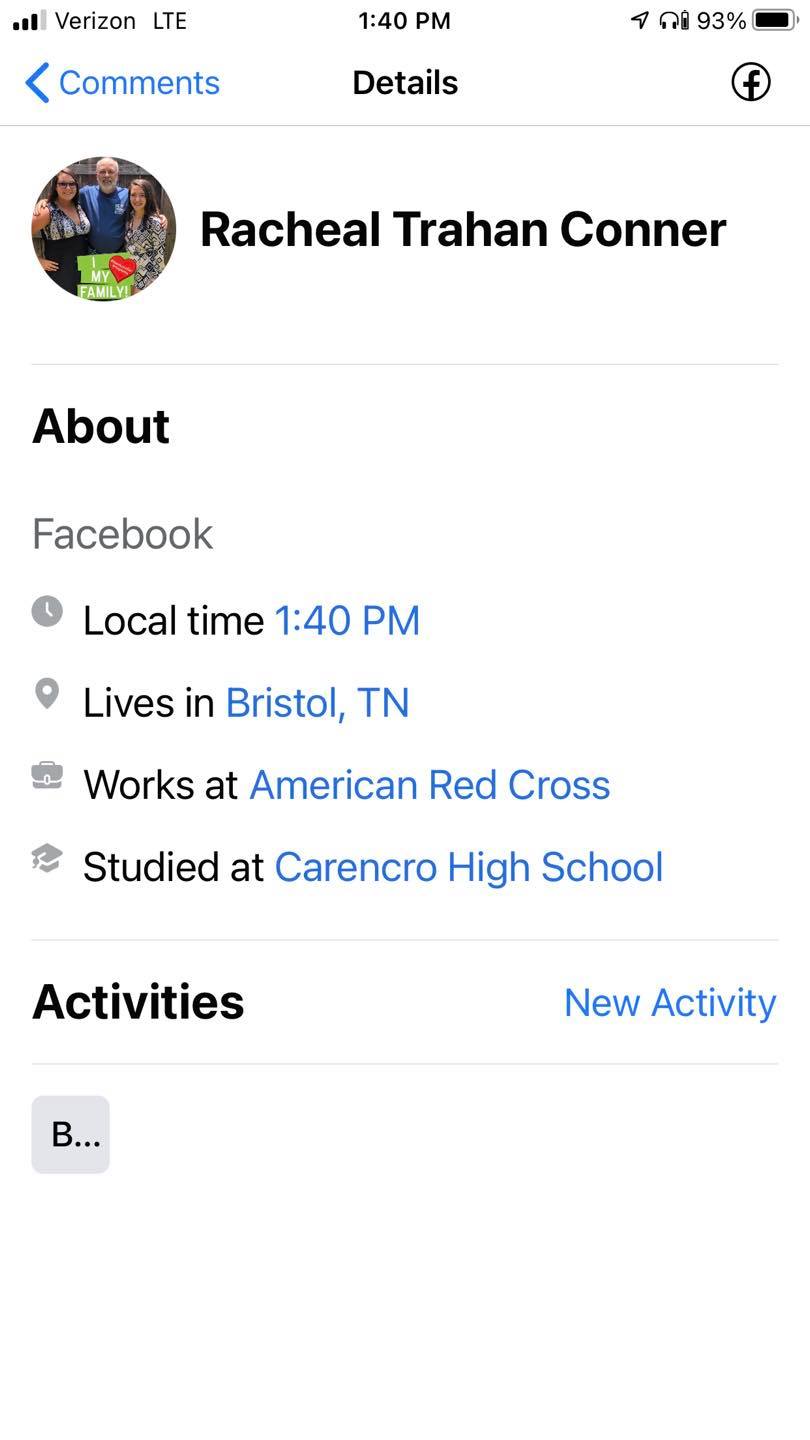Open the Carencro High School link
The image size is (810, 1440).
coord(468,867)
